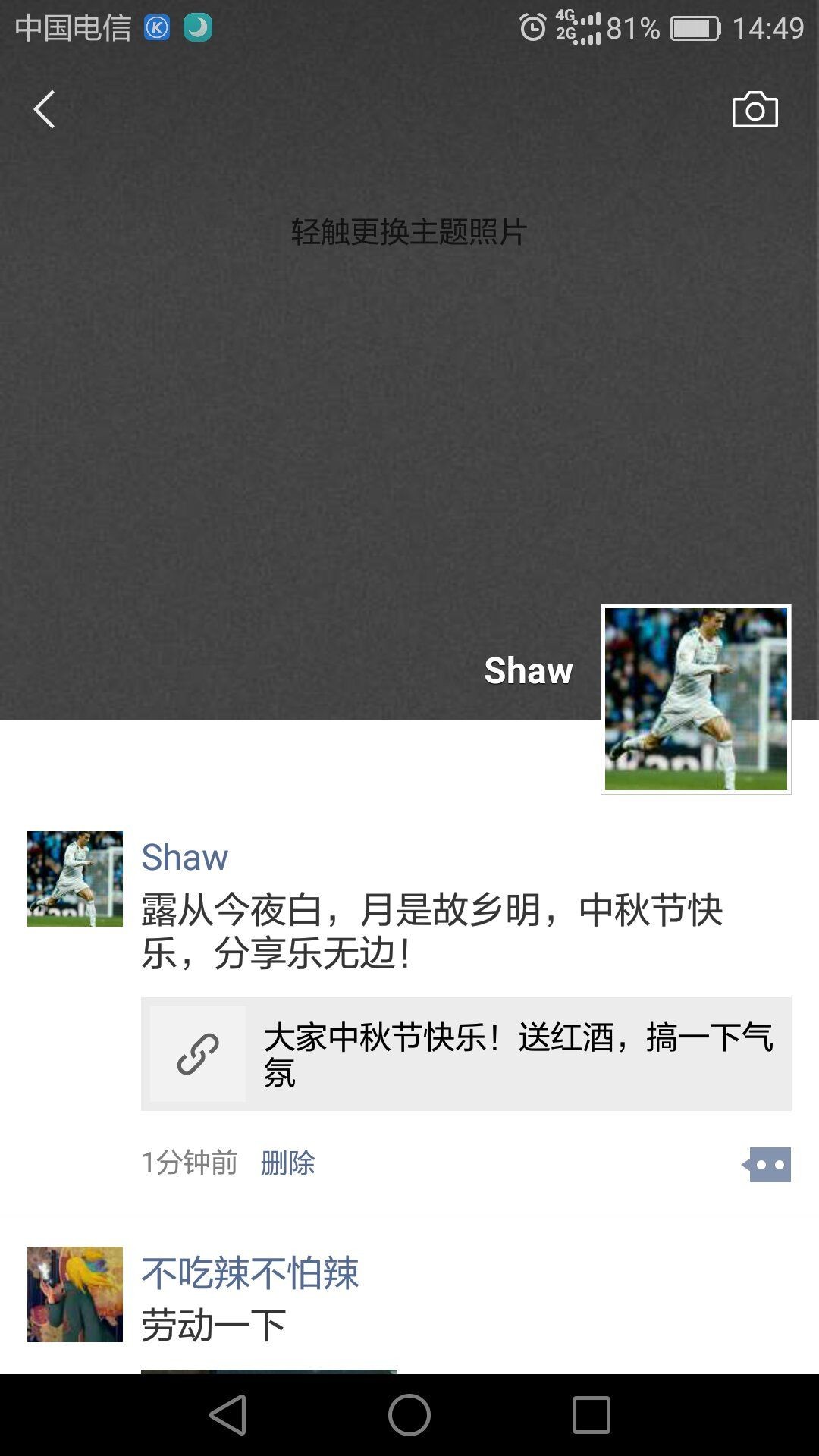The height and width of the screenshot is (1456, 819).
Task: Tap the avatar of 不吃辣不怕辣
Action: 75,1294
